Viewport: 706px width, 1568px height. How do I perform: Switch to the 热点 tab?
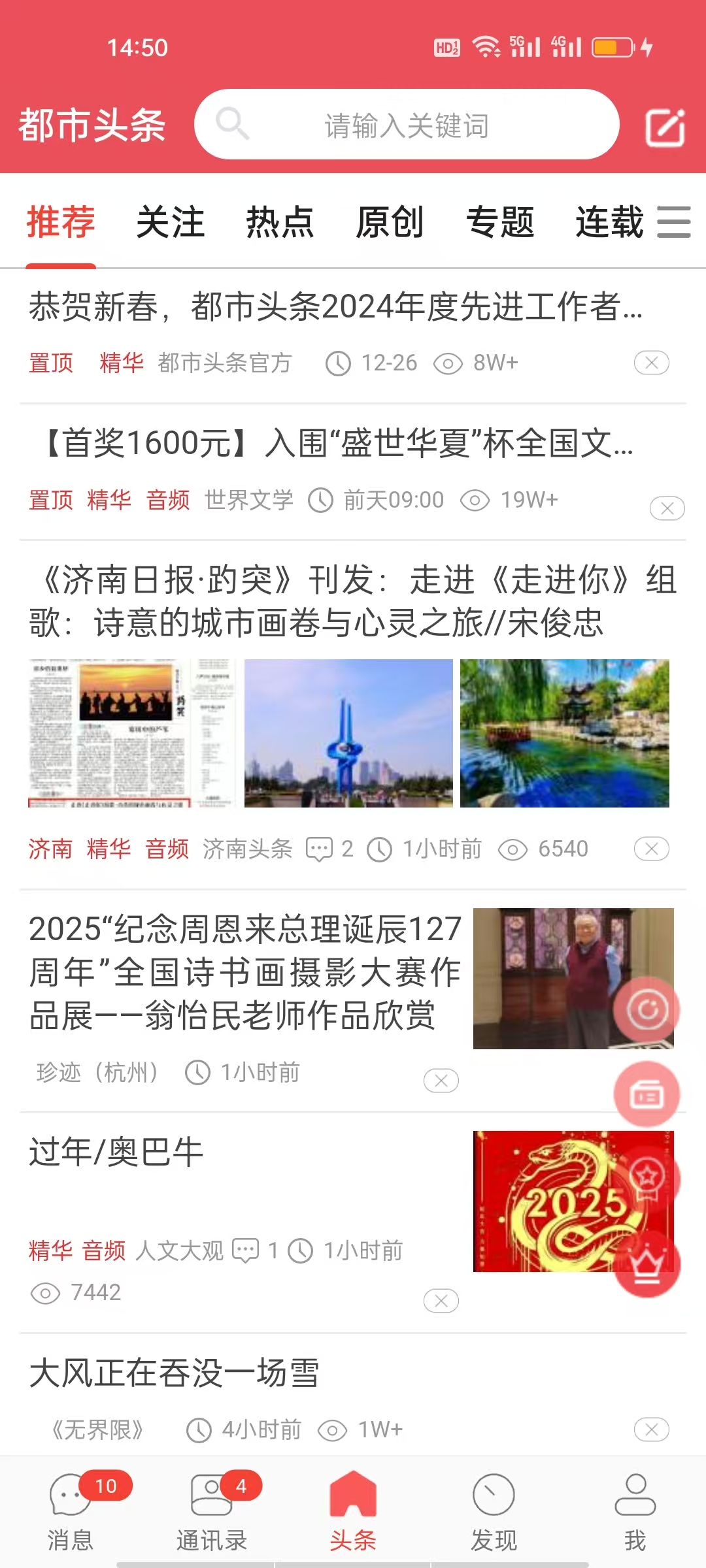279,222
